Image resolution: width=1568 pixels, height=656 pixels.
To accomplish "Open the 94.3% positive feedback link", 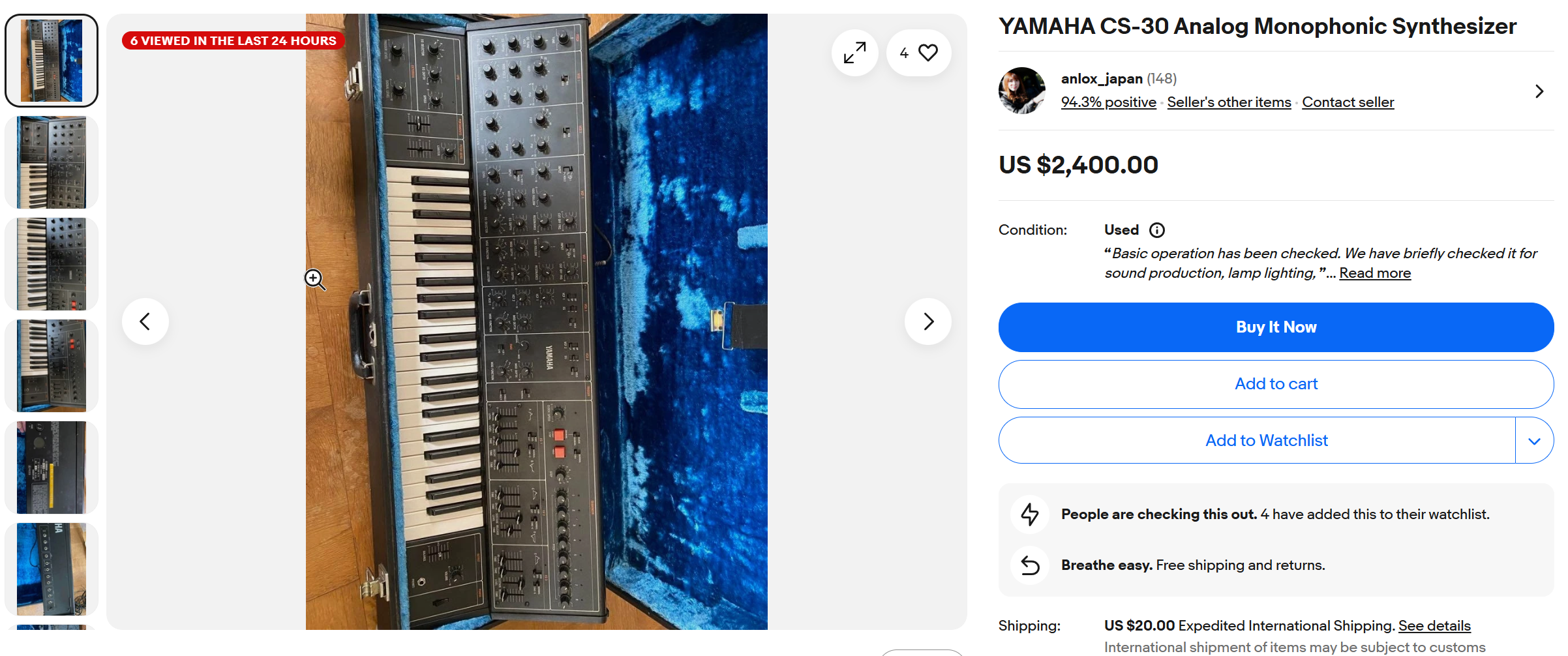I will [1108, 102].
